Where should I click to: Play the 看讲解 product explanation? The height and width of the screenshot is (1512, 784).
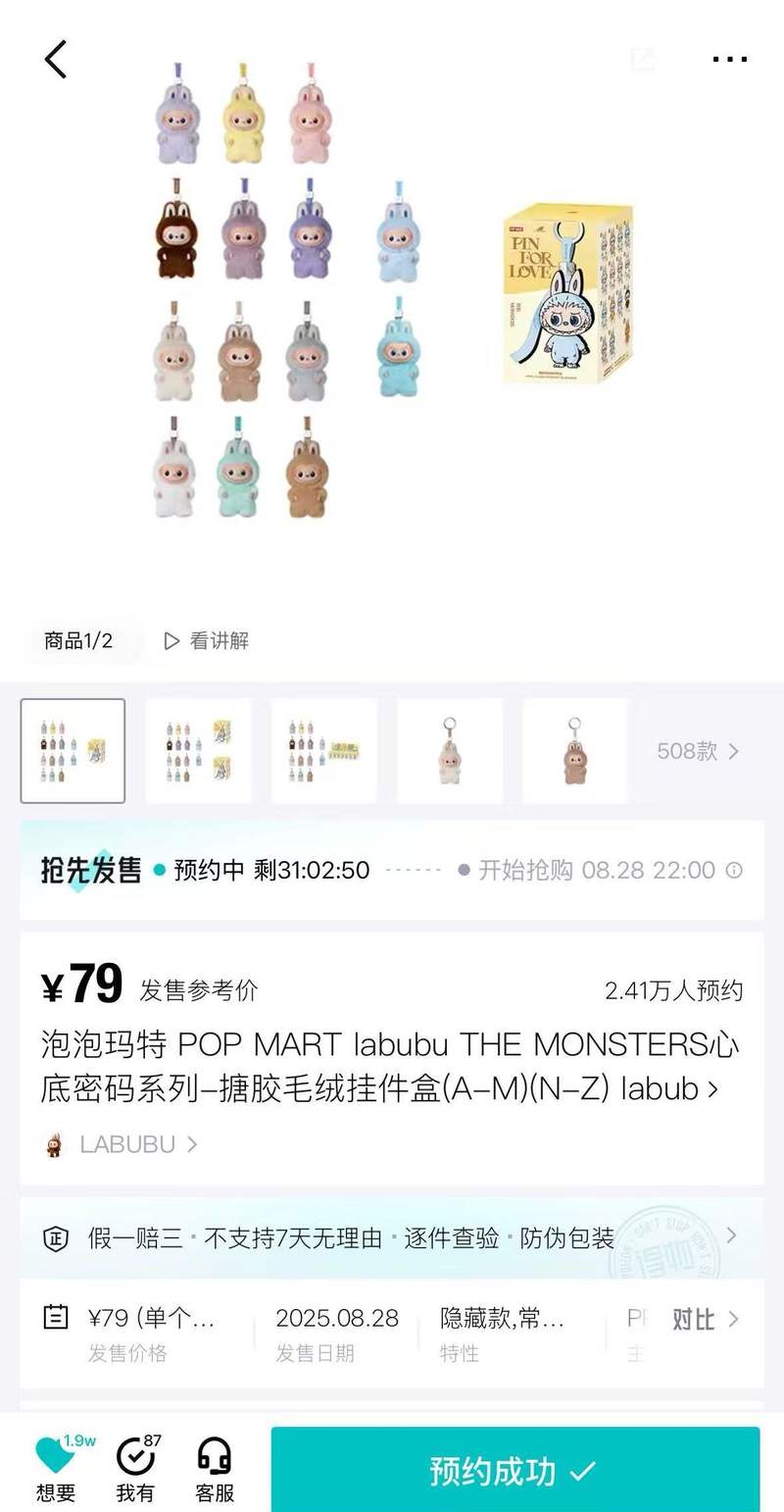207,641
